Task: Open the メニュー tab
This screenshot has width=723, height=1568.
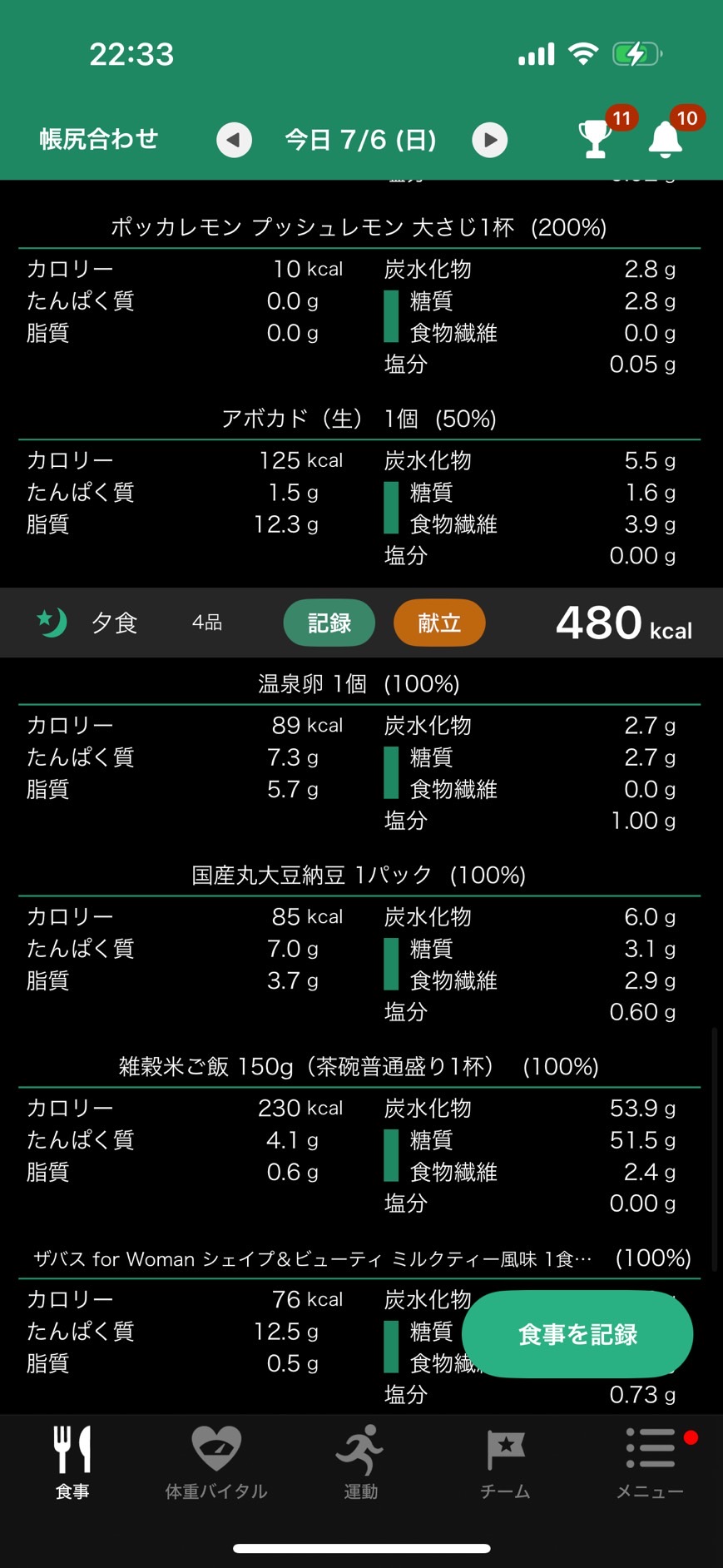Action: [x=650, y=1461]
